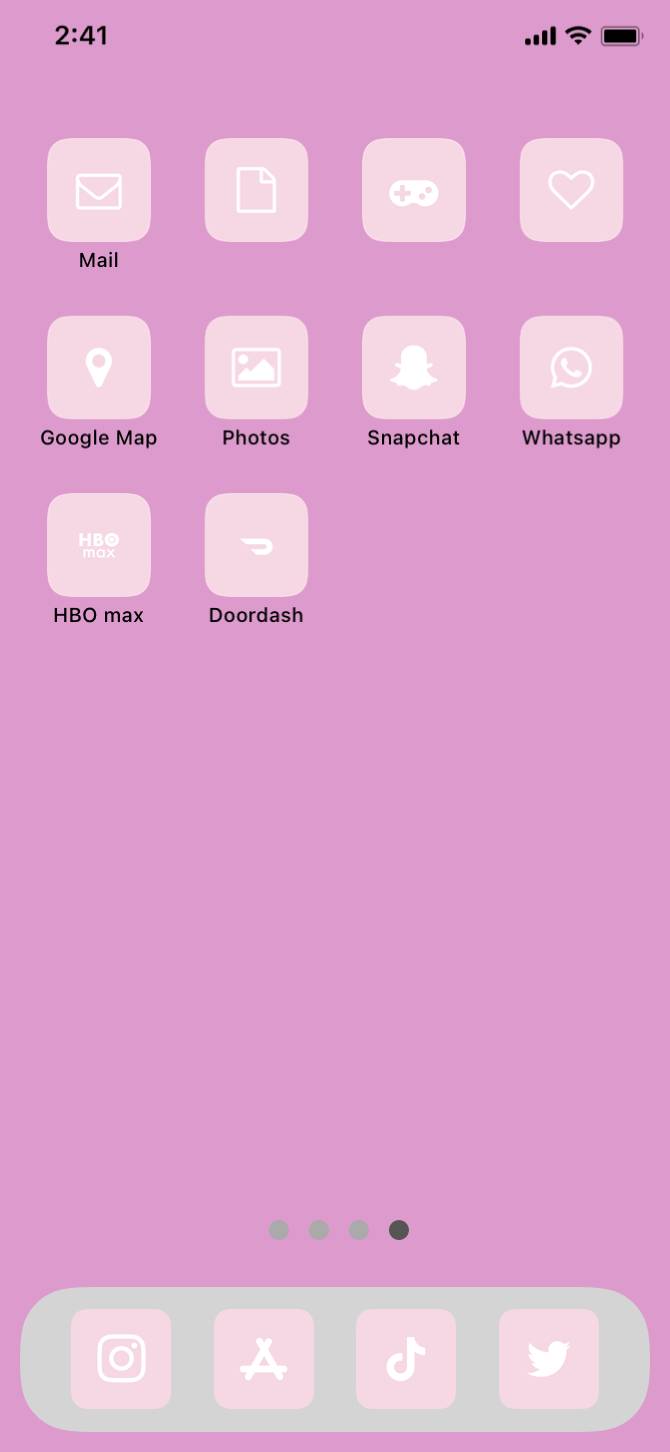Launch HBO max
Viewport: 670px width, 1452px height.
(99, 545)
